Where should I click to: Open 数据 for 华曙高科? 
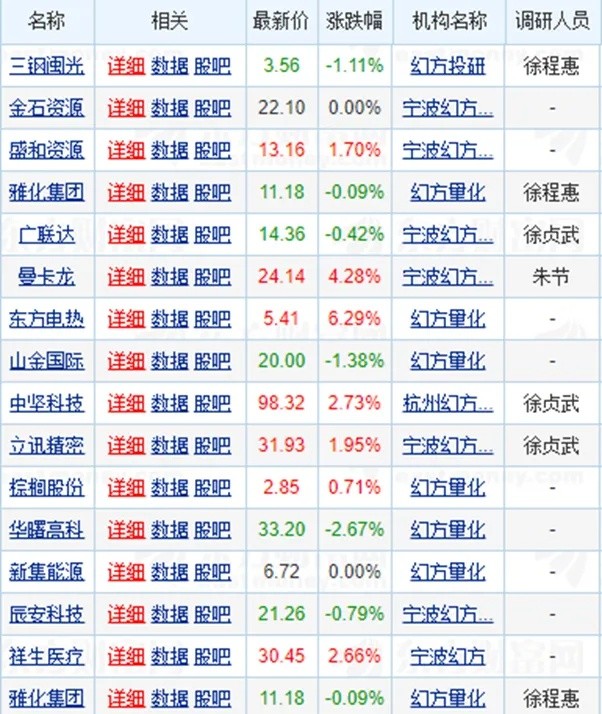pyautogui.click(x=169, y=530)
